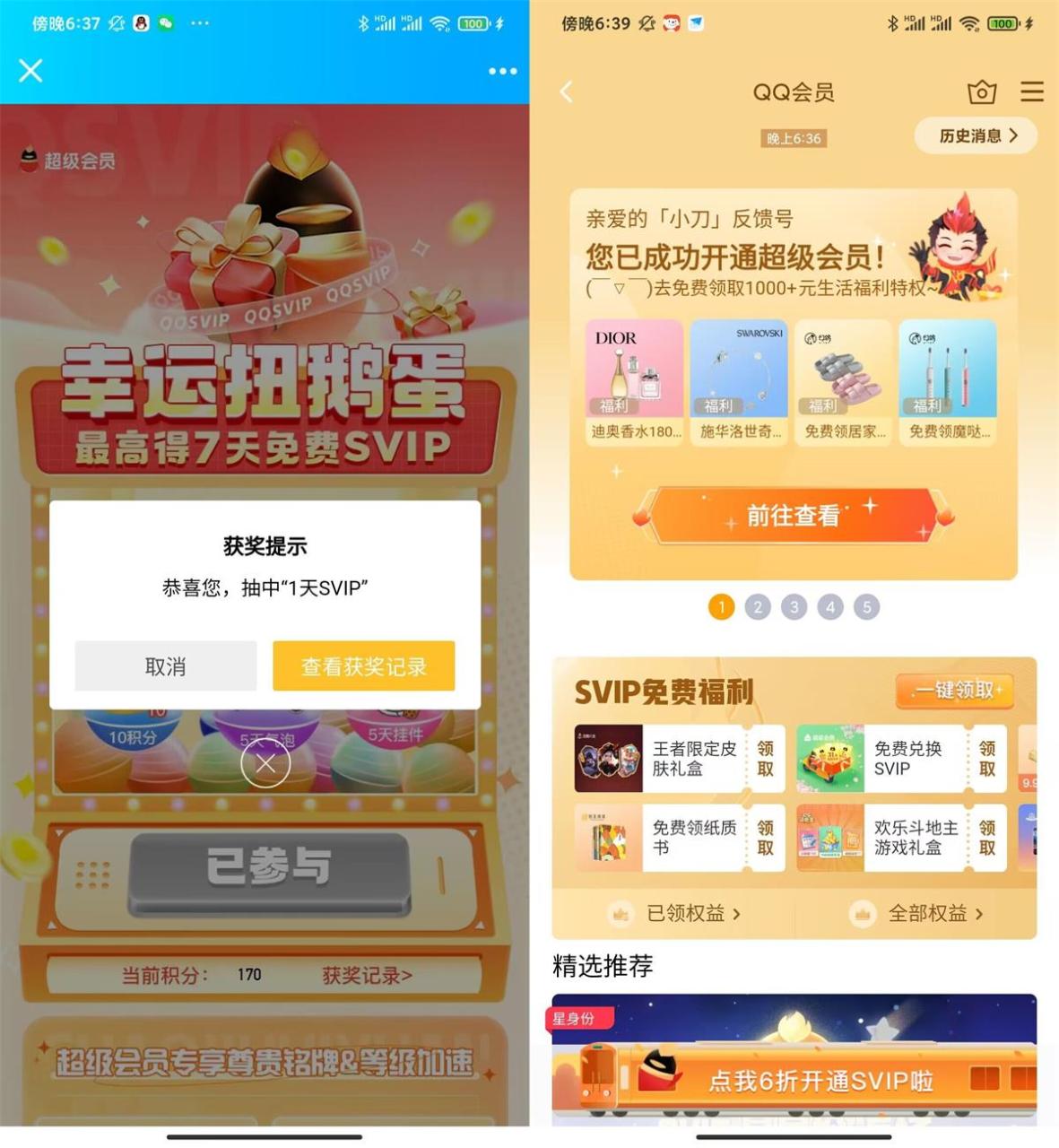
Task: Tap the 一键领取 claim-all button
Action: point(956,691)
